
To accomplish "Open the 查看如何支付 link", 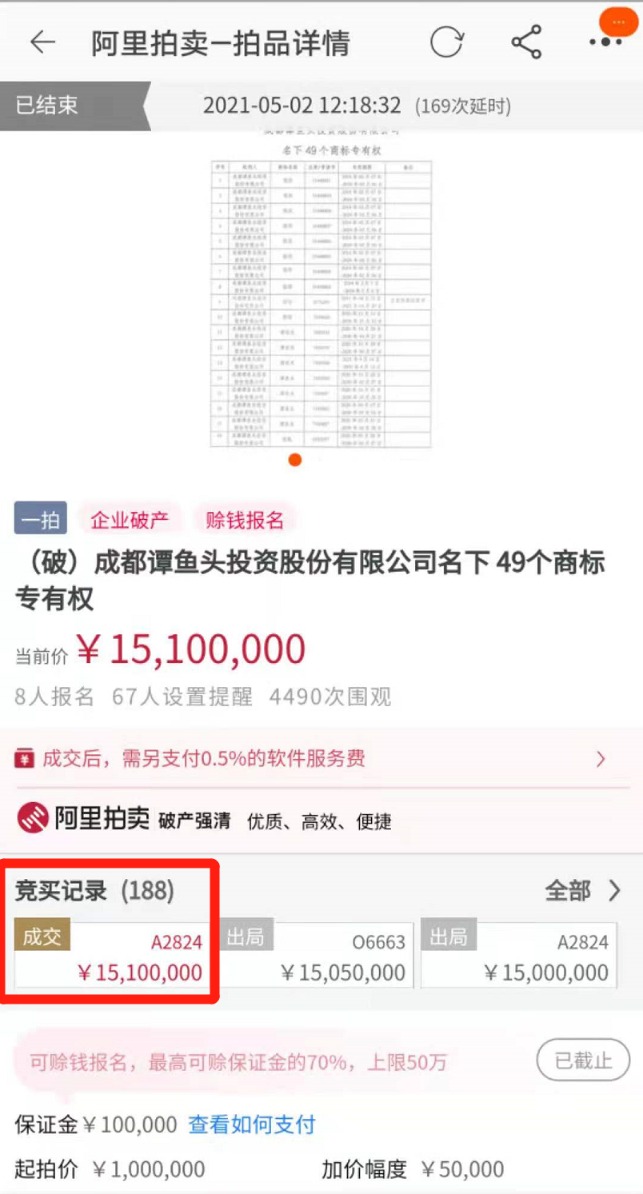I will (252, 1124).
